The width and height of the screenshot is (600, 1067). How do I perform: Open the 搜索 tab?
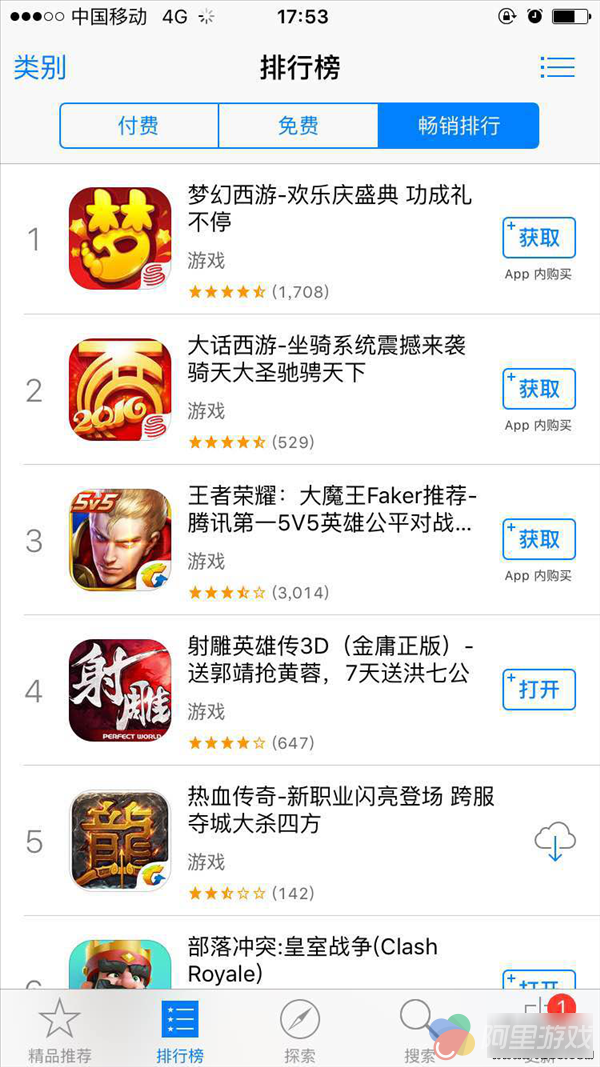pyautogui.click(x=420, y=1030)
